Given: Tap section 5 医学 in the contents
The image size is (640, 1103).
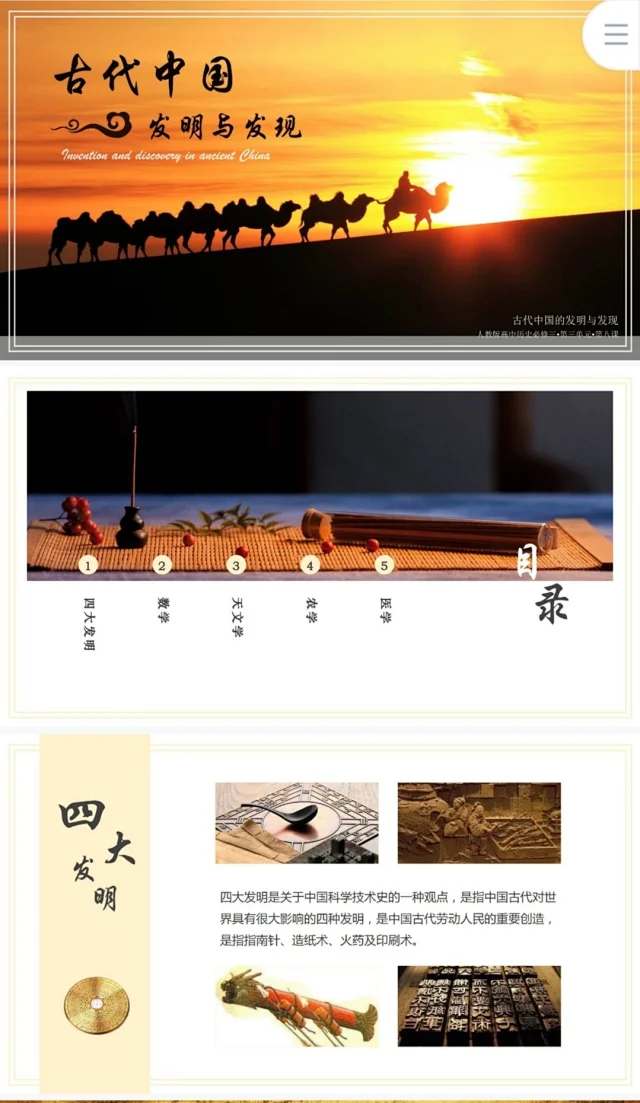Looking at the screenshot, I should point(385,566).
